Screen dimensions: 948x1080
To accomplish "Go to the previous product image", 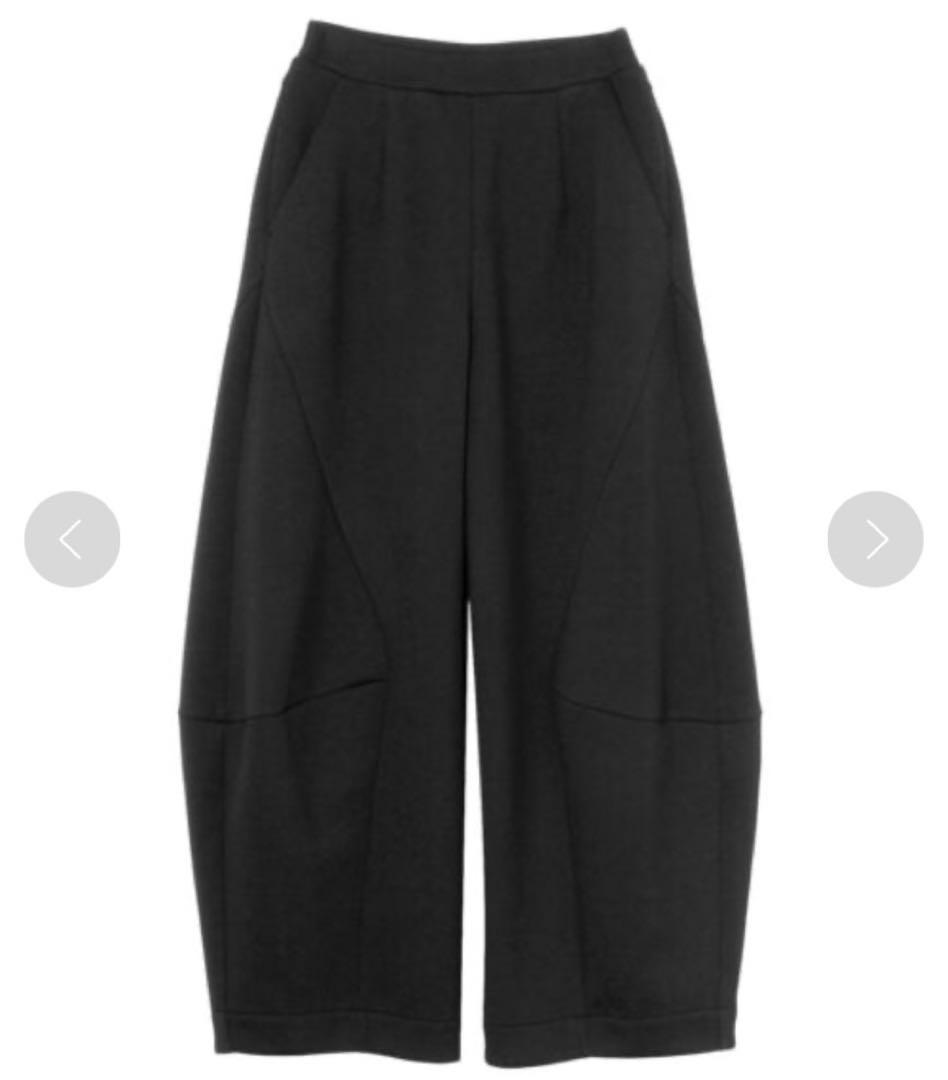I will tap(72, 539).
